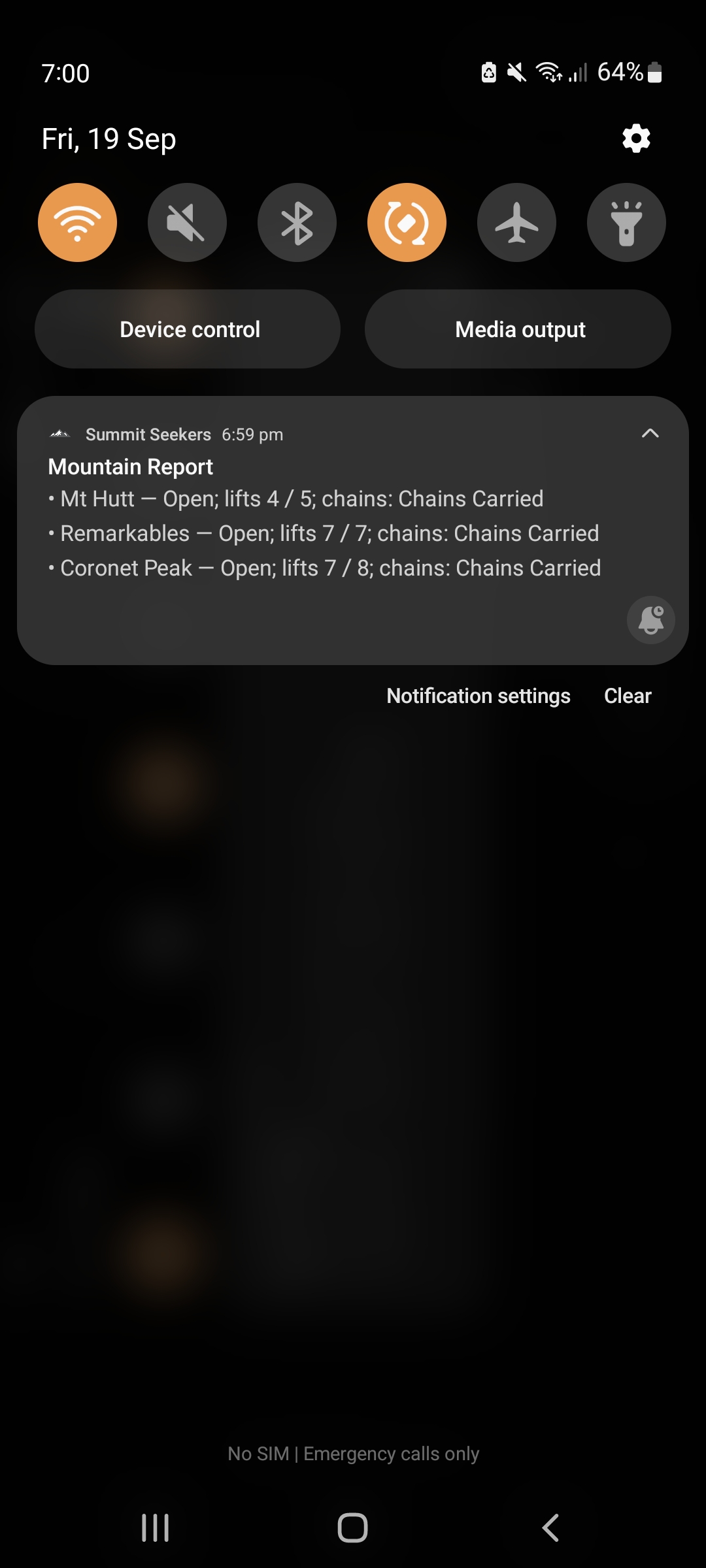Enable aeroplane mode
Screen dimensions: 706x1568
coord(516,222)
